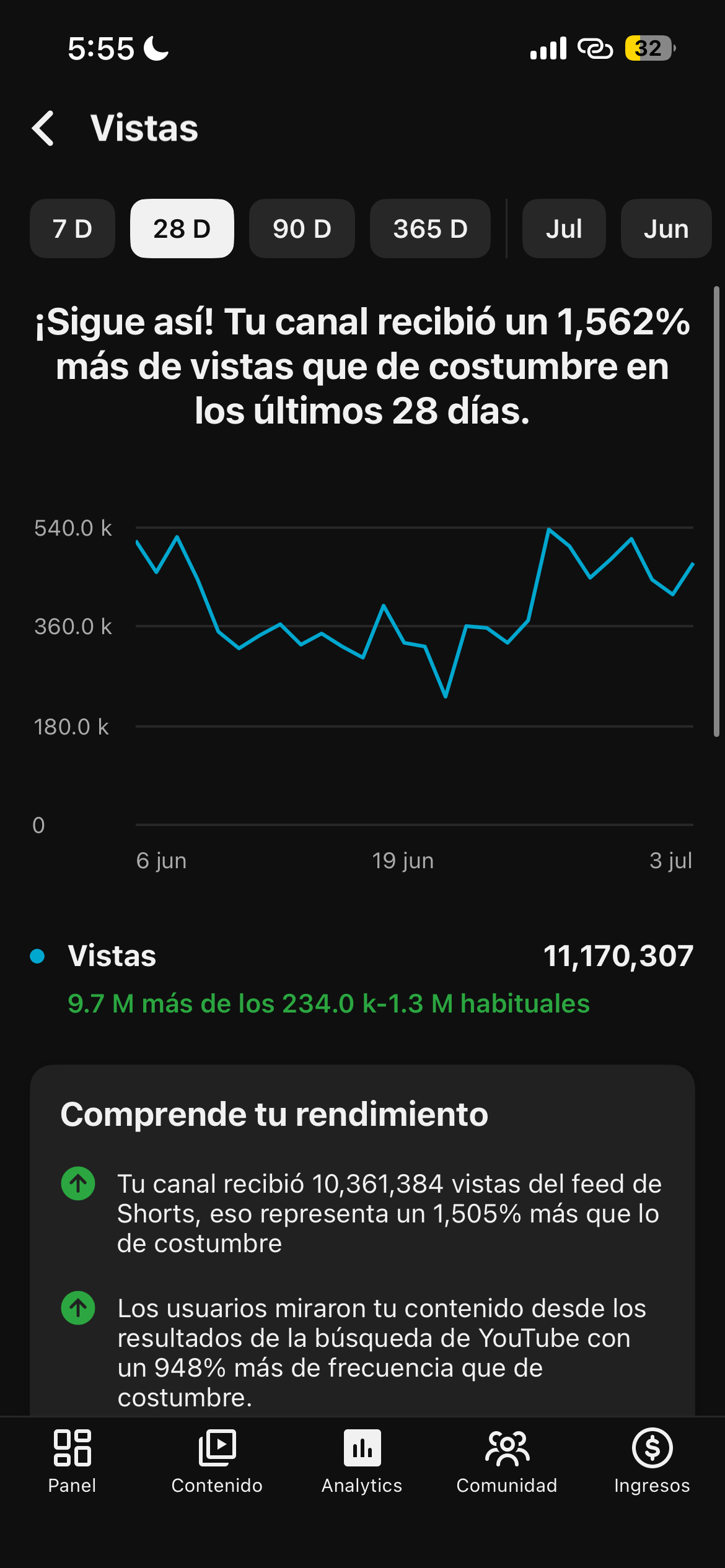Viewport: 725px width, 1568px height.
Task: Switch to the Contenido tab
Action: tap(217, 1461)
